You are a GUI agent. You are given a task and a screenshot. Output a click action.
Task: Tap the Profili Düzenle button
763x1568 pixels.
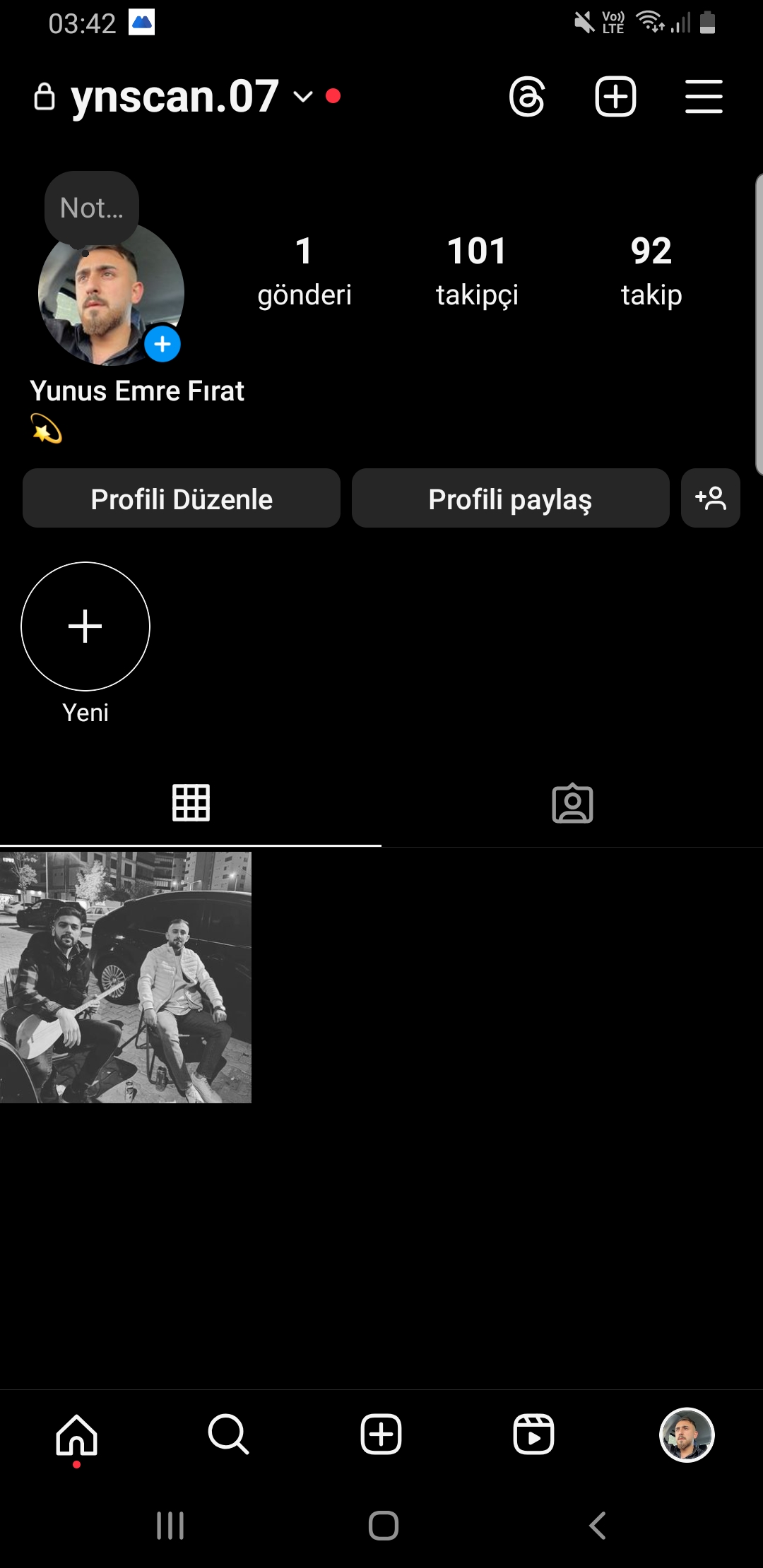[182, 499]
